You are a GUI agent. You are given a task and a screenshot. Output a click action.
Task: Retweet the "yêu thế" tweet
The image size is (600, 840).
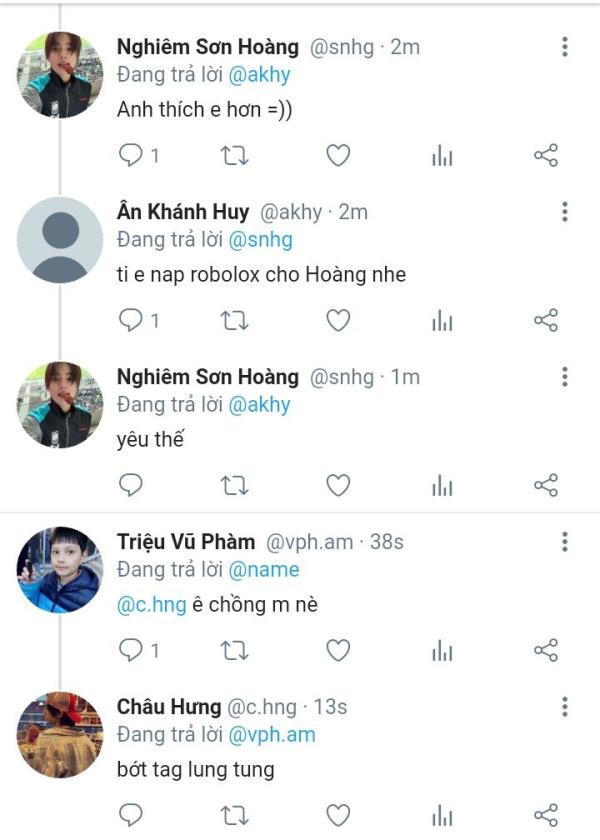pyautogui.click(x=234, y=485)
